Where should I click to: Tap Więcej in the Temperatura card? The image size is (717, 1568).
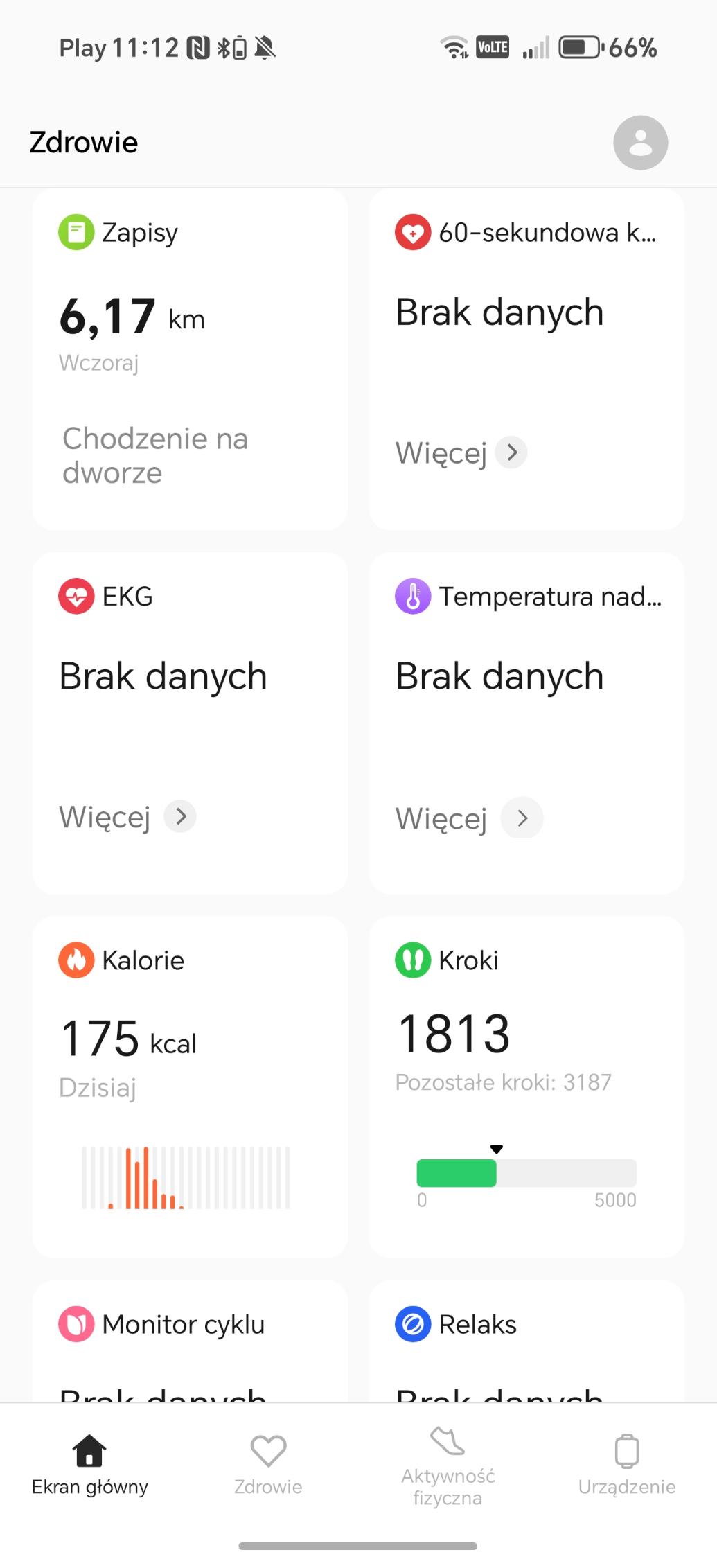click(468, 818)
